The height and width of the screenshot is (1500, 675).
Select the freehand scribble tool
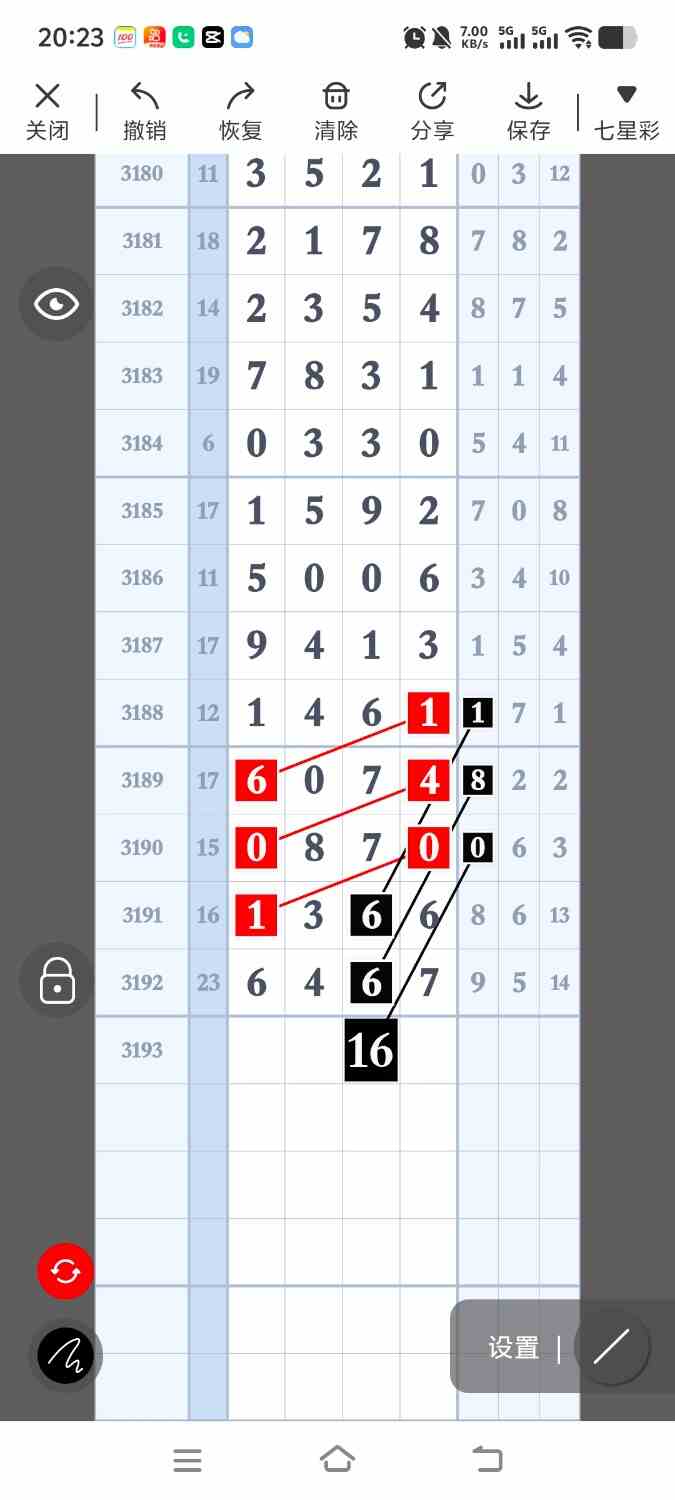(x=65, y=1356)
